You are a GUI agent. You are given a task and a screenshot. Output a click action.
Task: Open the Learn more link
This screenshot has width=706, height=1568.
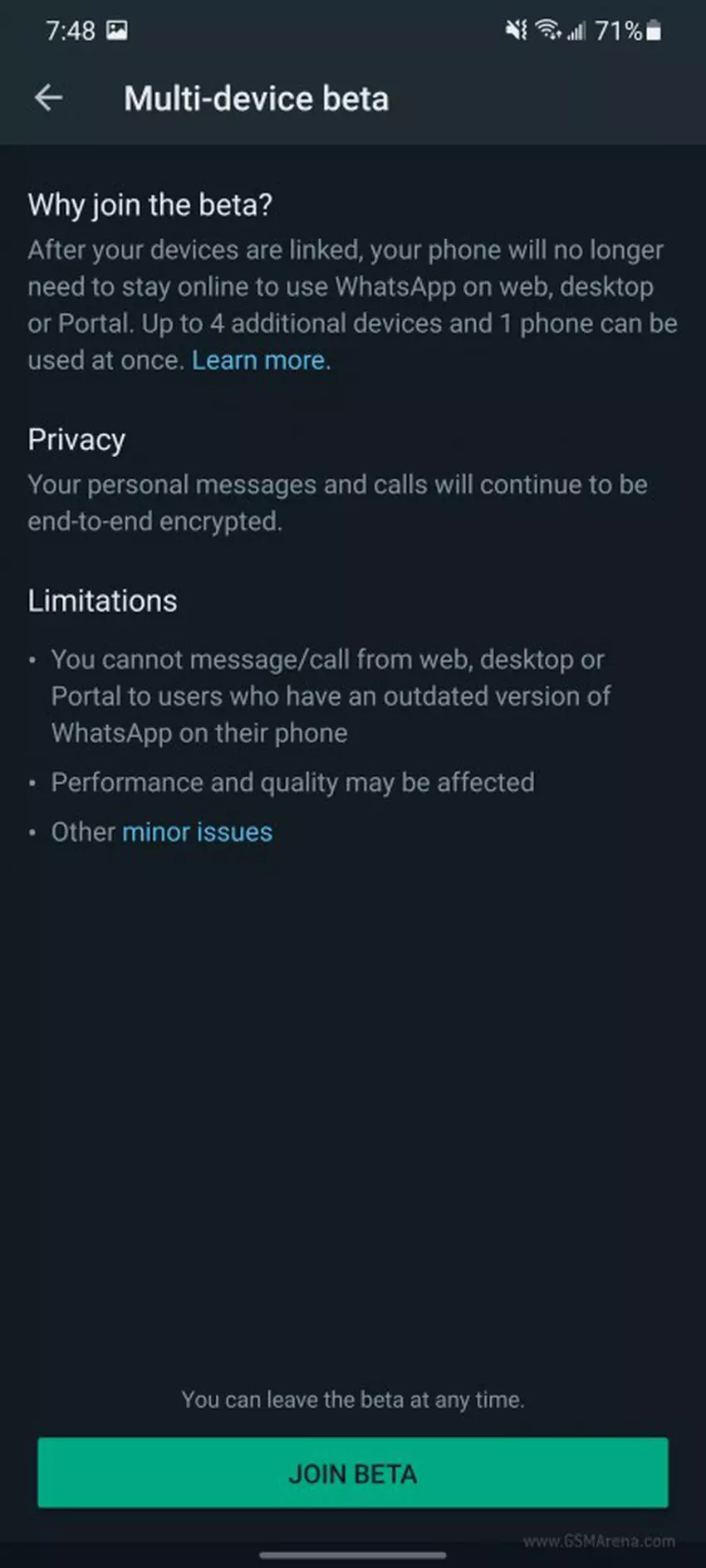[260, 360]
